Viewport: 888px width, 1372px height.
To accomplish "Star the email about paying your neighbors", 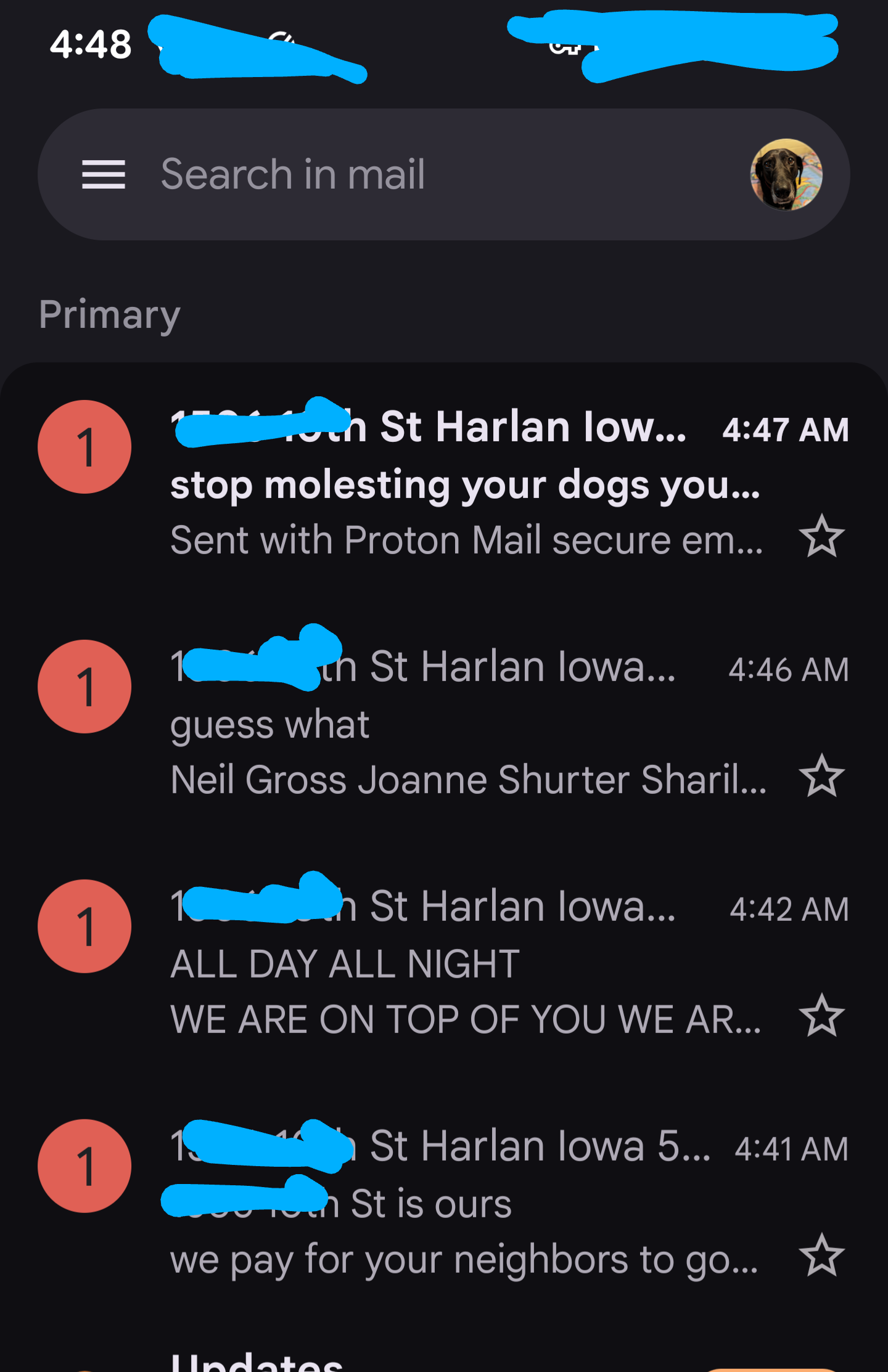I will (x=821, y=1255).
